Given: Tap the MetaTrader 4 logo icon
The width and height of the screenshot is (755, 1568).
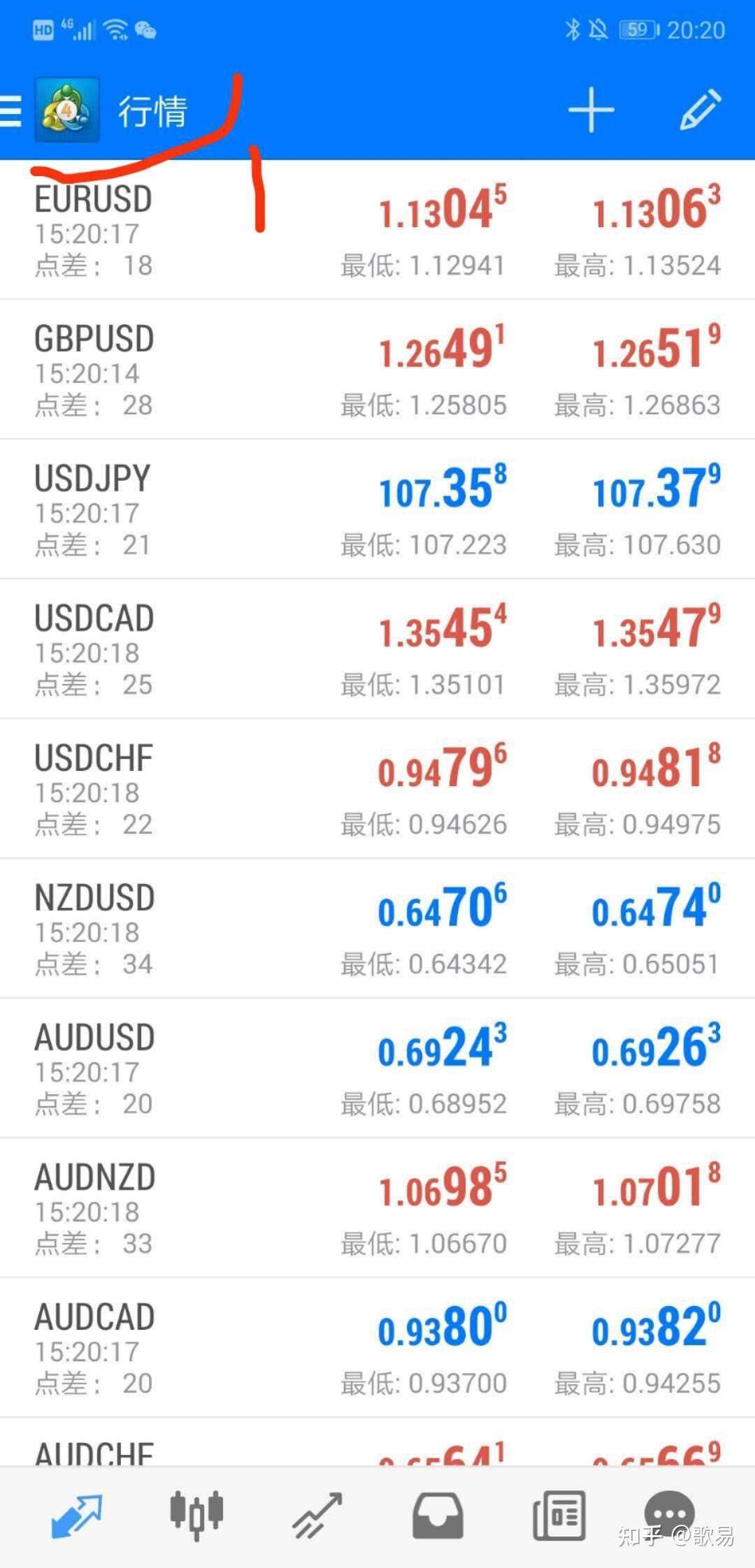Looking at the screenshot, I should [x=65, y=110].
